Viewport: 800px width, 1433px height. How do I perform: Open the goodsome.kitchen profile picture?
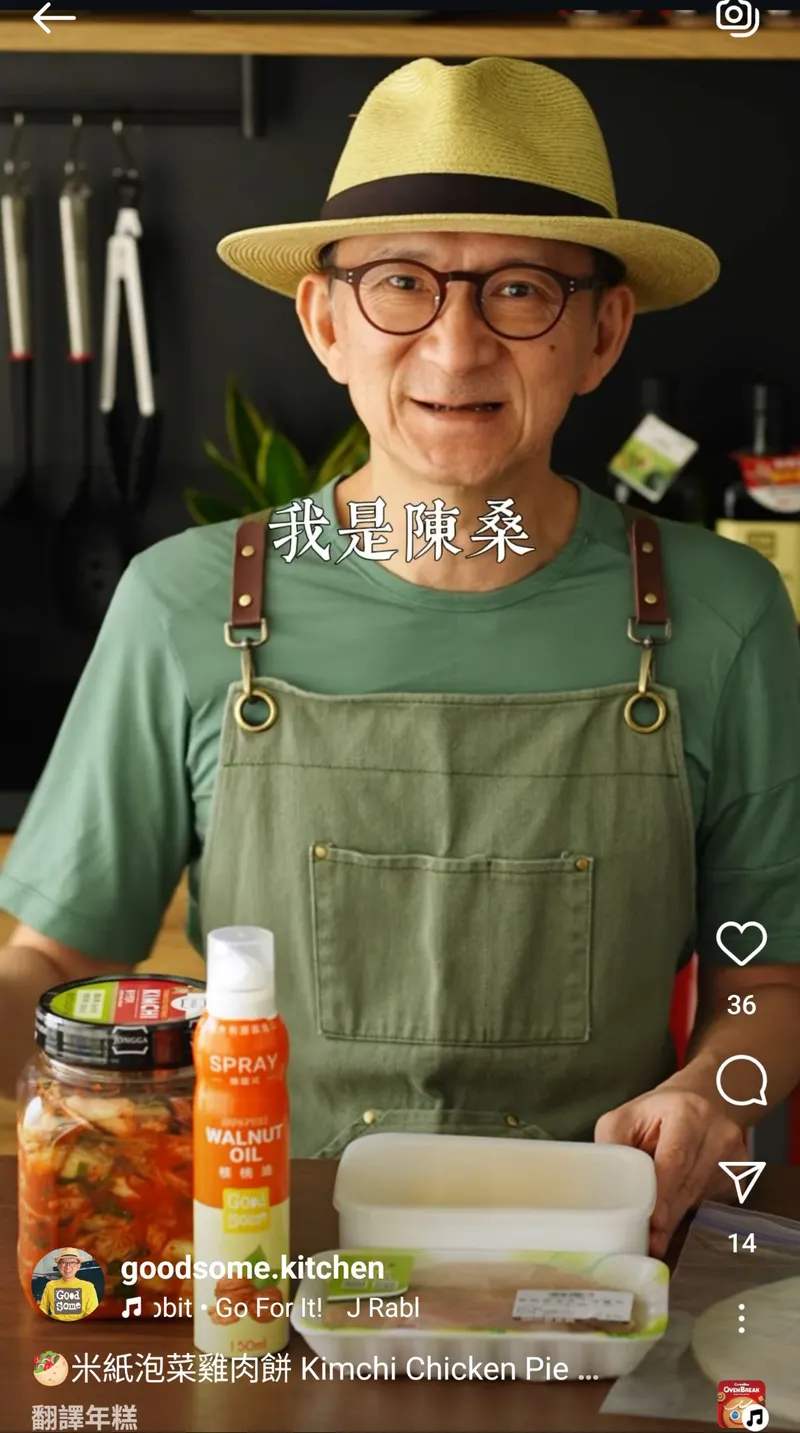pos(68,1285)
